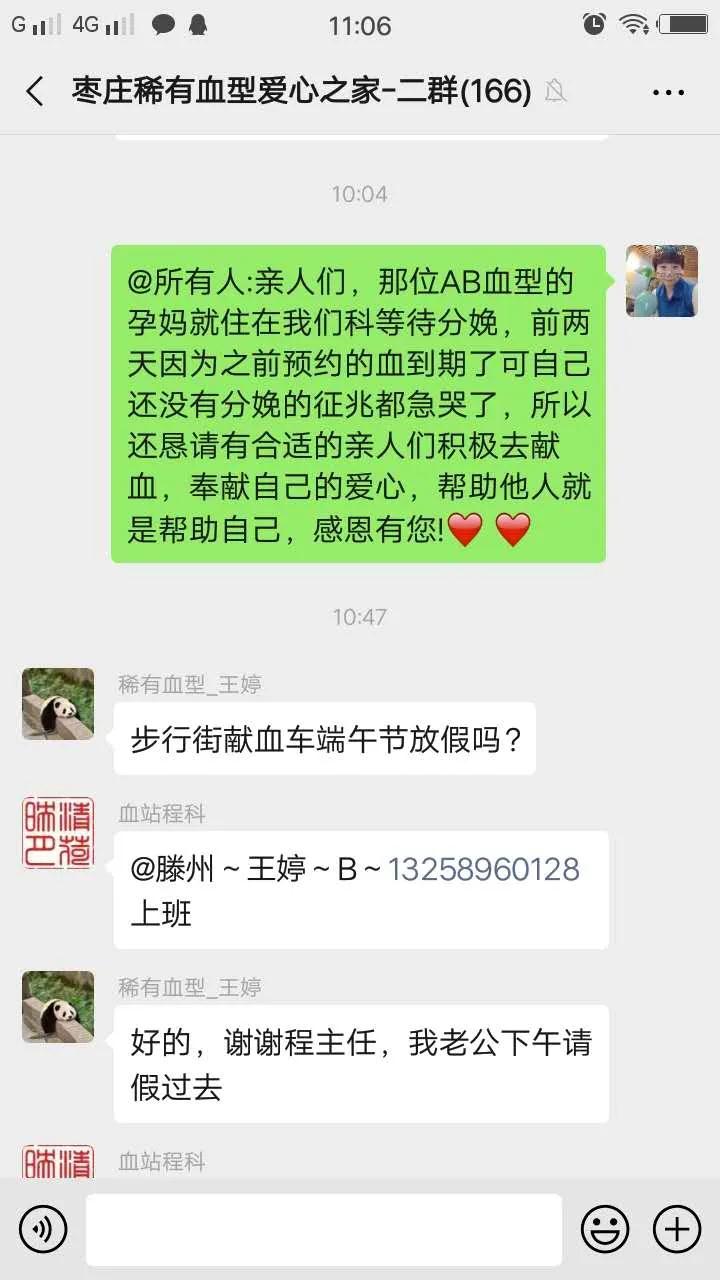Go back from the group chat
This screenshot has width=720, height=1280.
pyautogui.click(x=35, y=92)
